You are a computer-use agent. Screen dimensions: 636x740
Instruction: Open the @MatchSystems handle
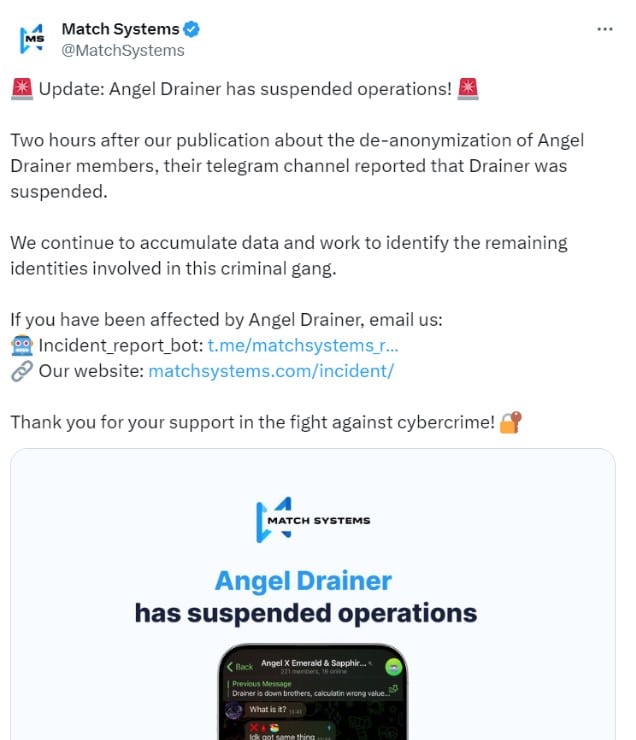[122, 50]
